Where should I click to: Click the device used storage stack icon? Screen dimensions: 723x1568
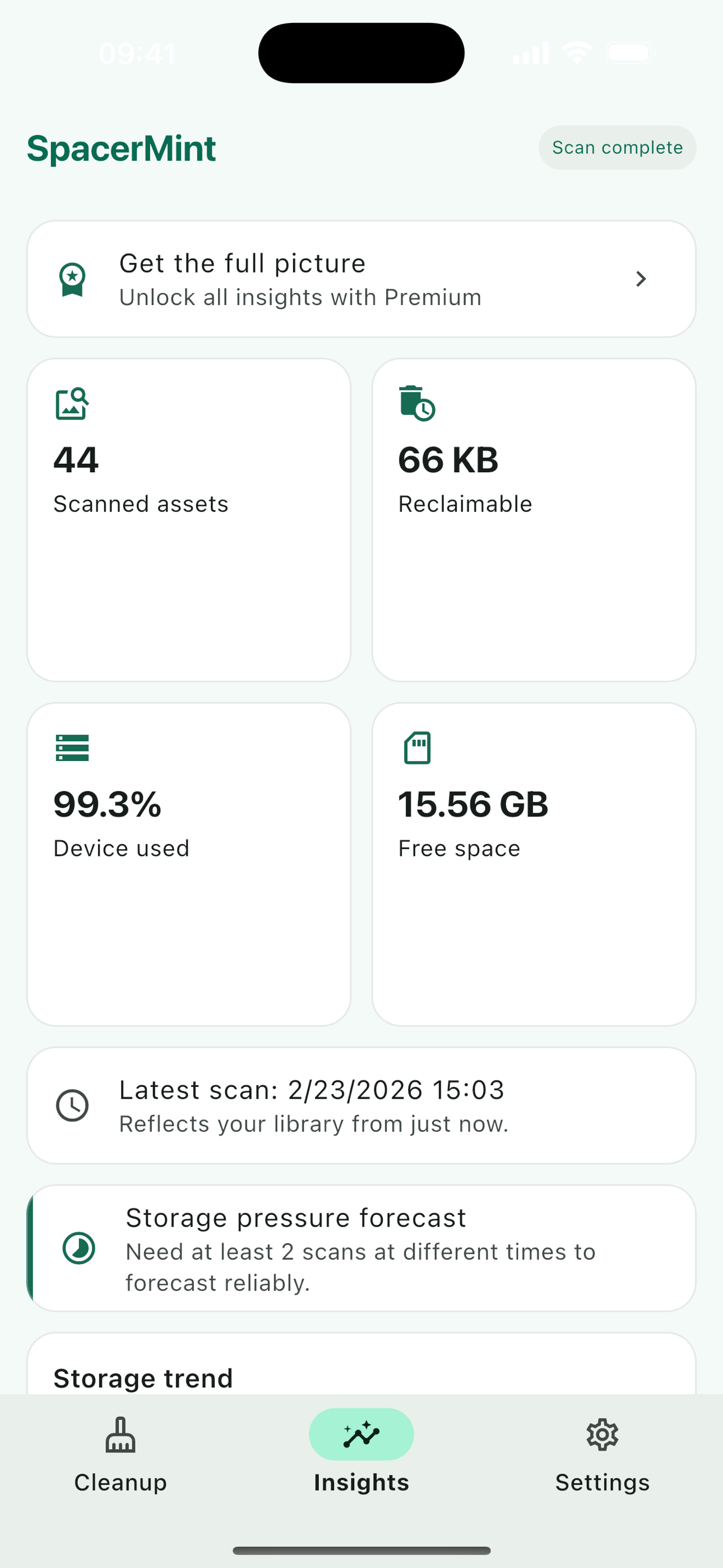71,748
